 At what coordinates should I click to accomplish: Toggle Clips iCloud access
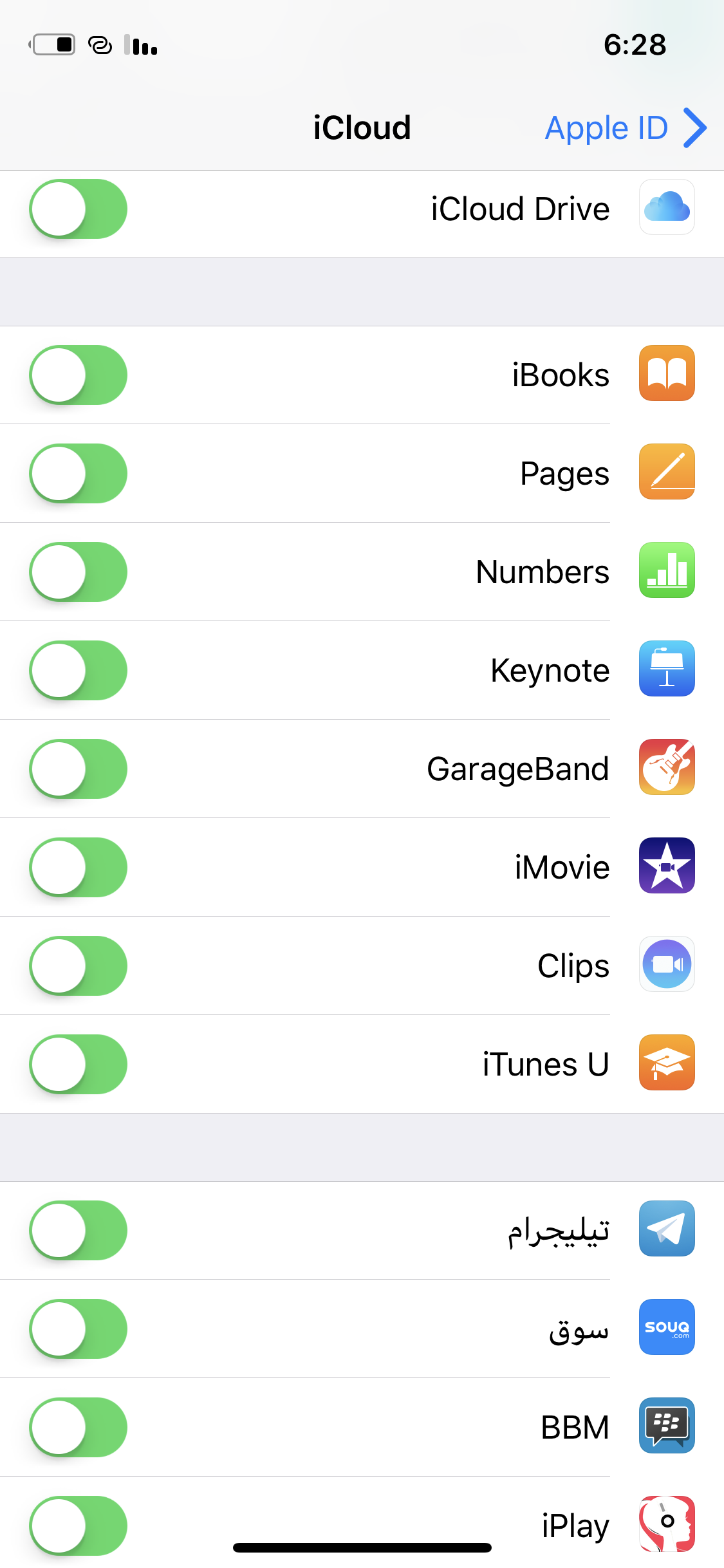pyautogui.click(x=78, y=966)
